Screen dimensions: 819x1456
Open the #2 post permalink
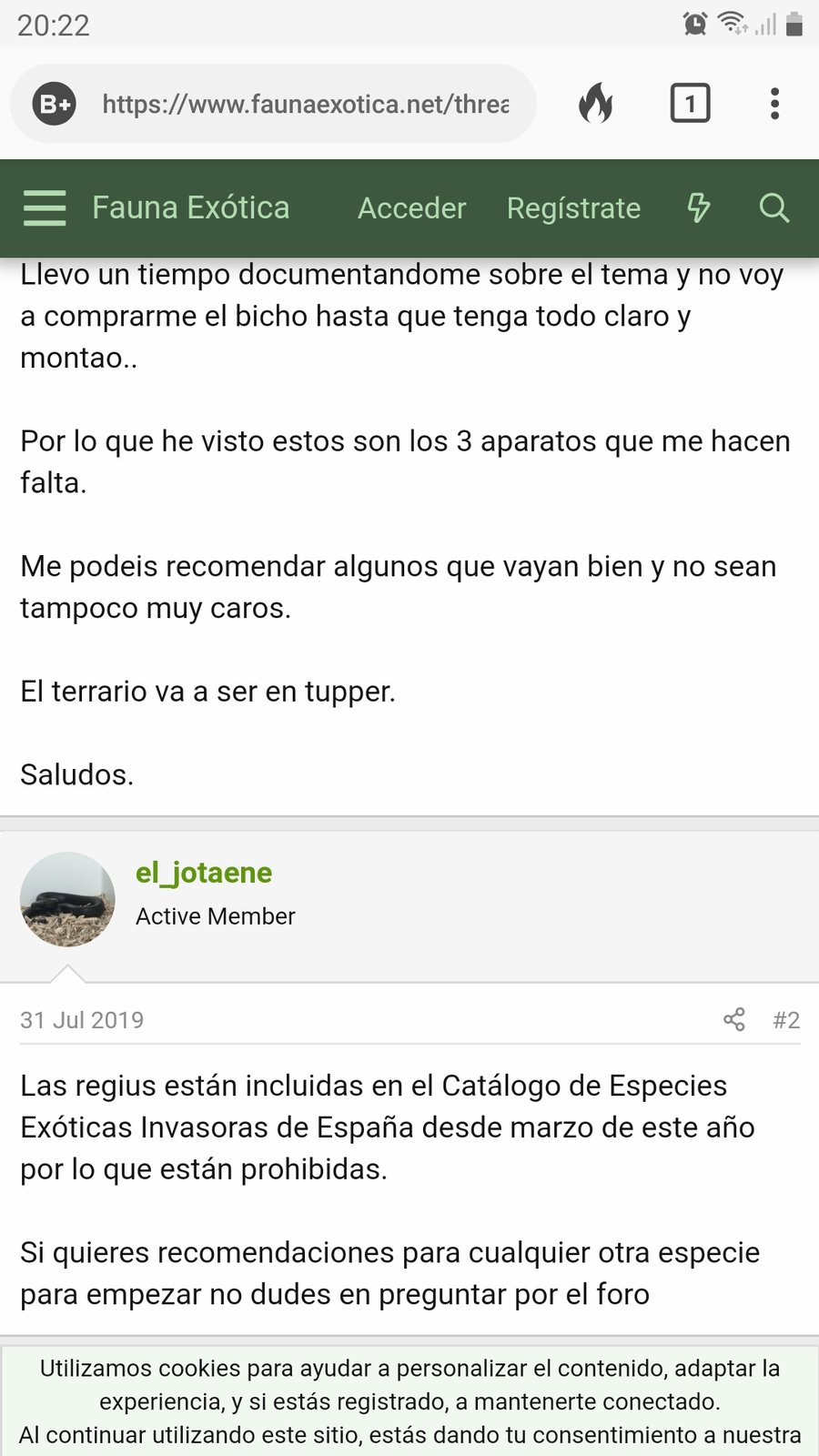point(785,1020)
